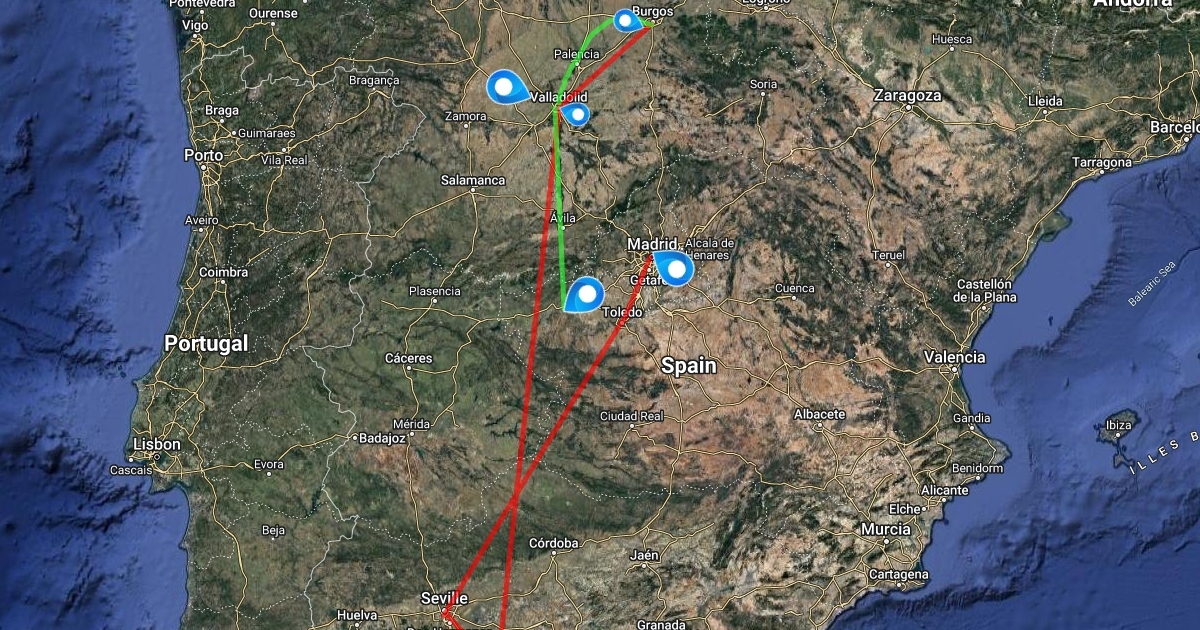Tap the map pin near Burgos
Image resolution: width=1200 pixels, height=630 pixels.
click(626, 19)
